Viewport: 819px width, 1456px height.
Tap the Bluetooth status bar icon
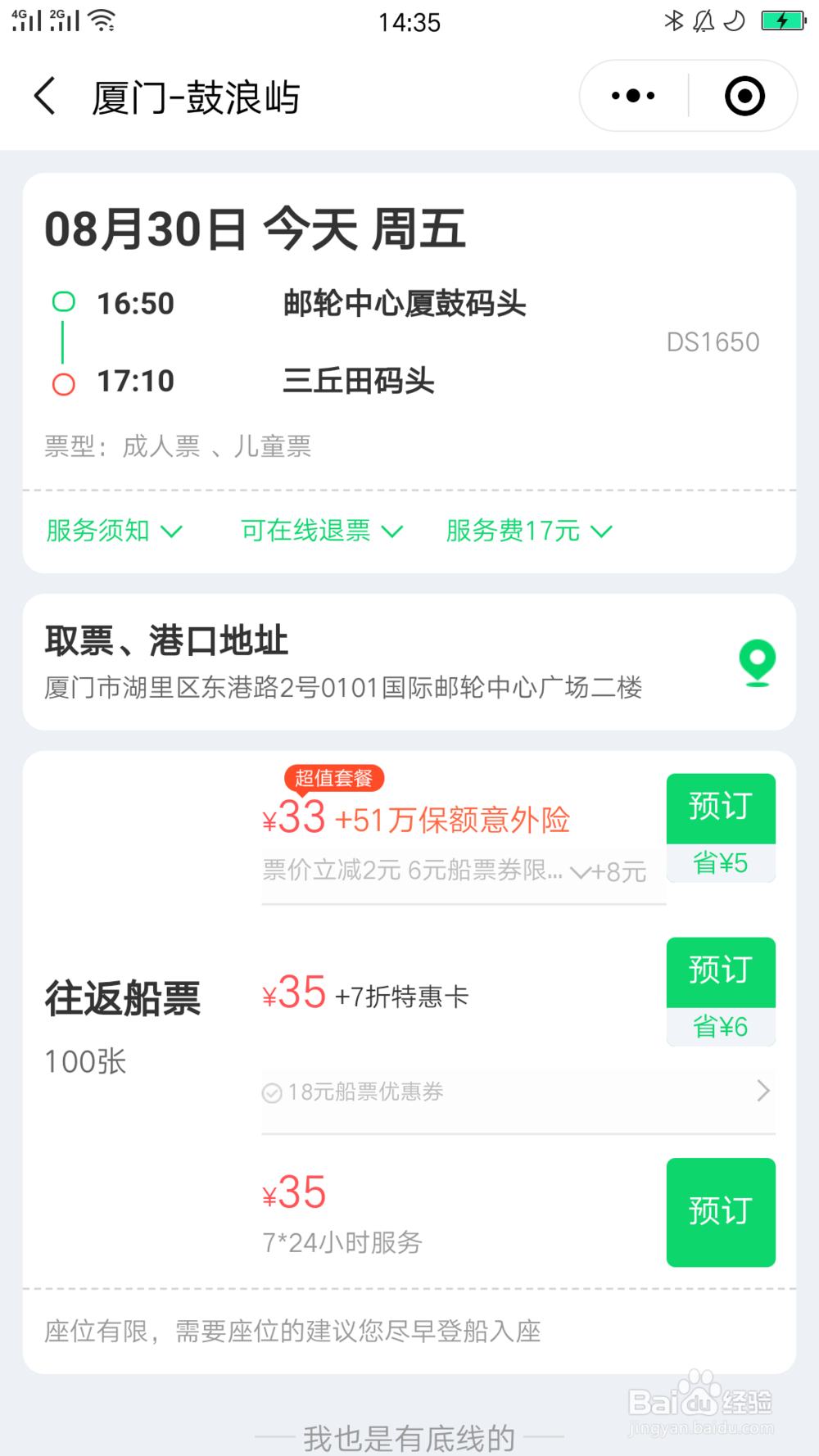coord(674,21)
